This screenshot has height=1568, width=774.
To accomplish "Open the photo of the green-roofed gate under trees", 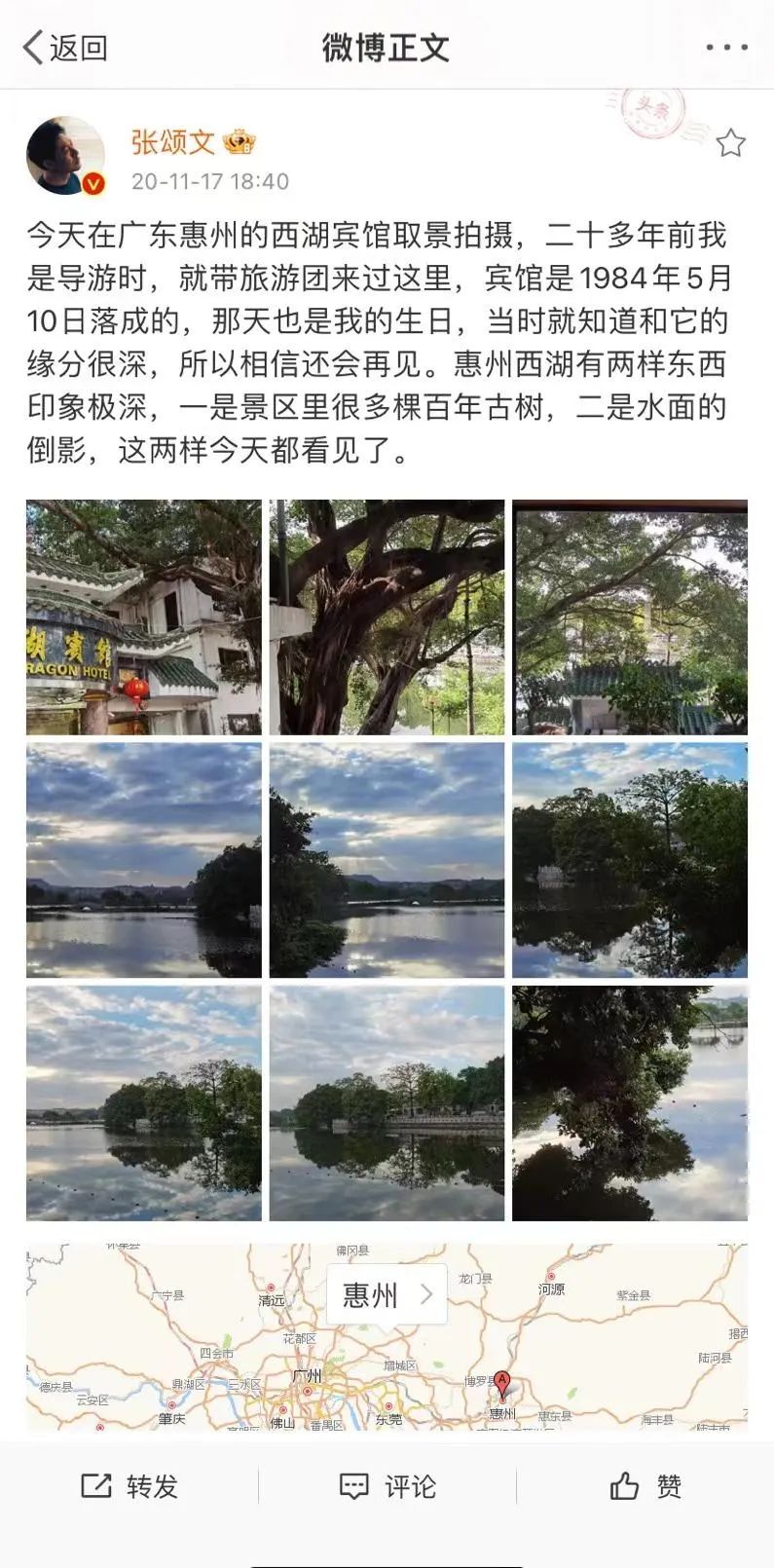I will (630, 617).
